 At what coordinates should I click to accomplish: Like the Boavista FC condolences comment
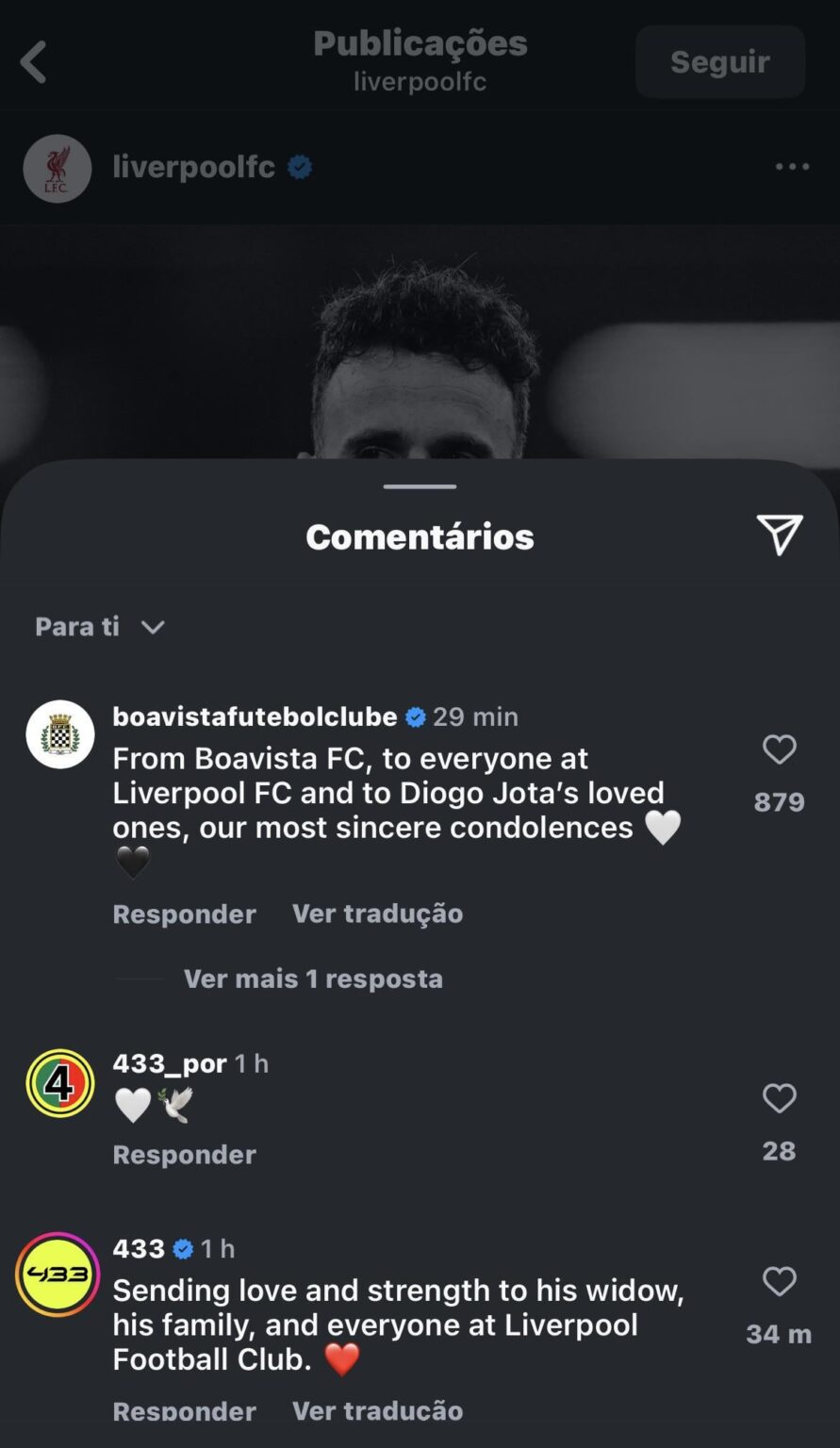[779, 750]
